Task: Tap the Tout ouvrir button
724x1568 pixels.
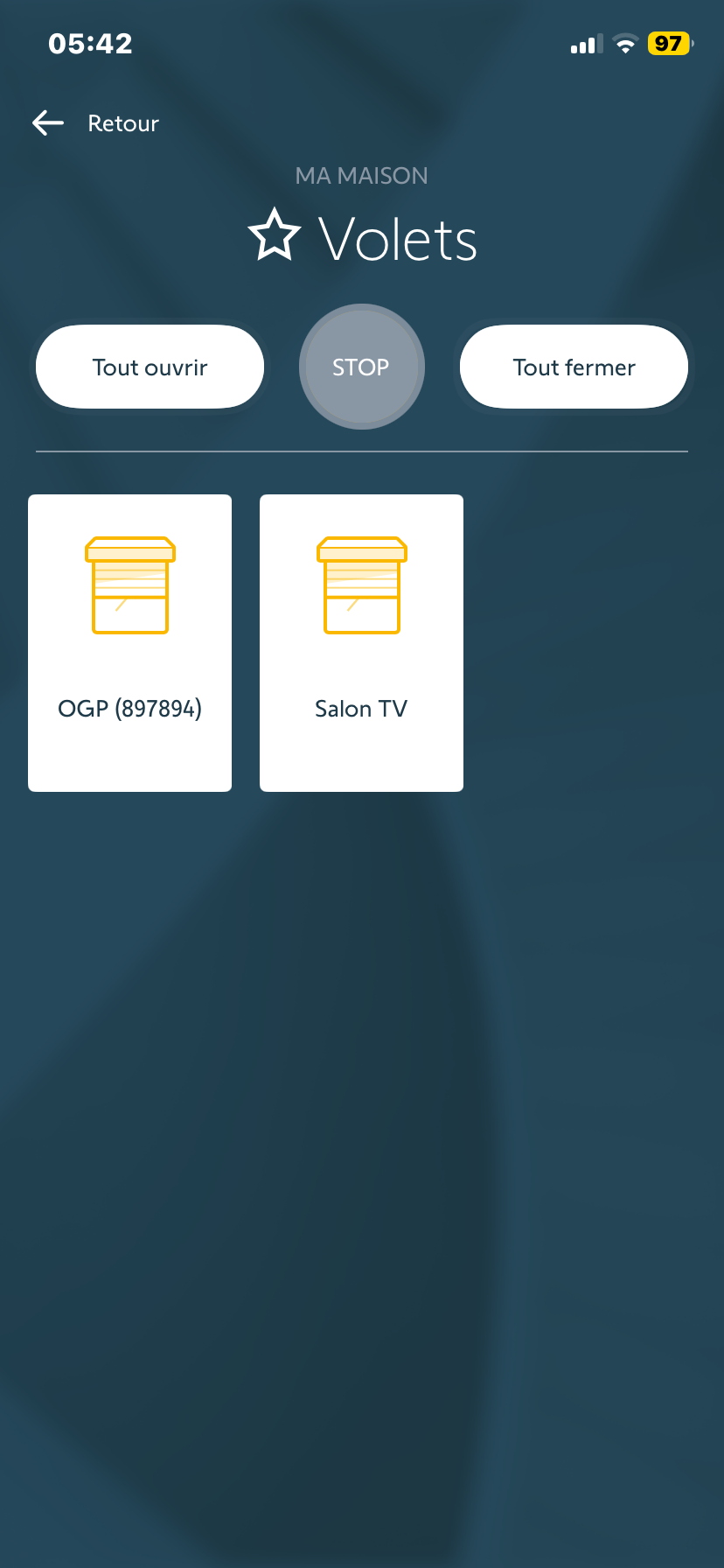Action: 150,367
